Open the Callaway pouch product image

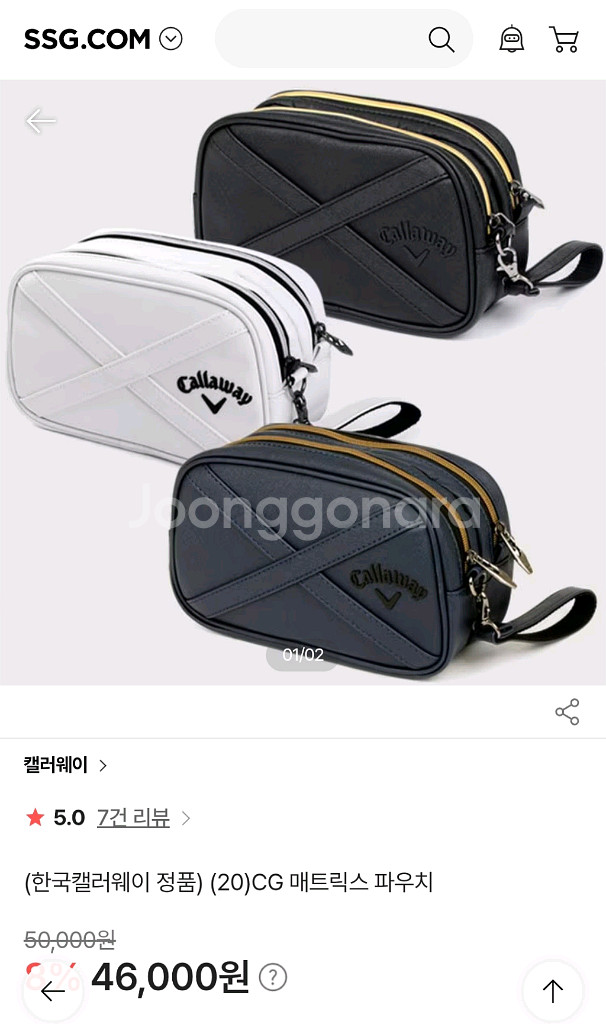coord(303,382)
